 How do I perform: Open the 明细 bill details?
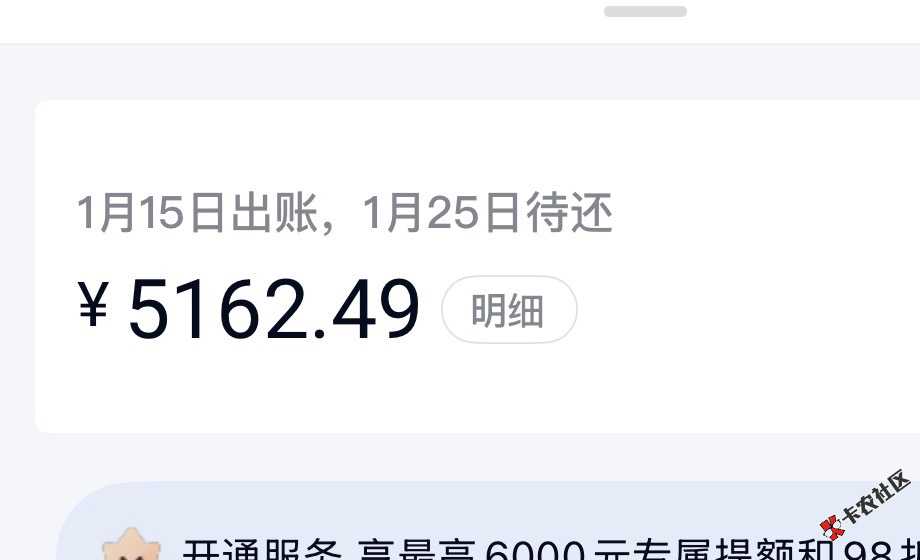point(509,311)
